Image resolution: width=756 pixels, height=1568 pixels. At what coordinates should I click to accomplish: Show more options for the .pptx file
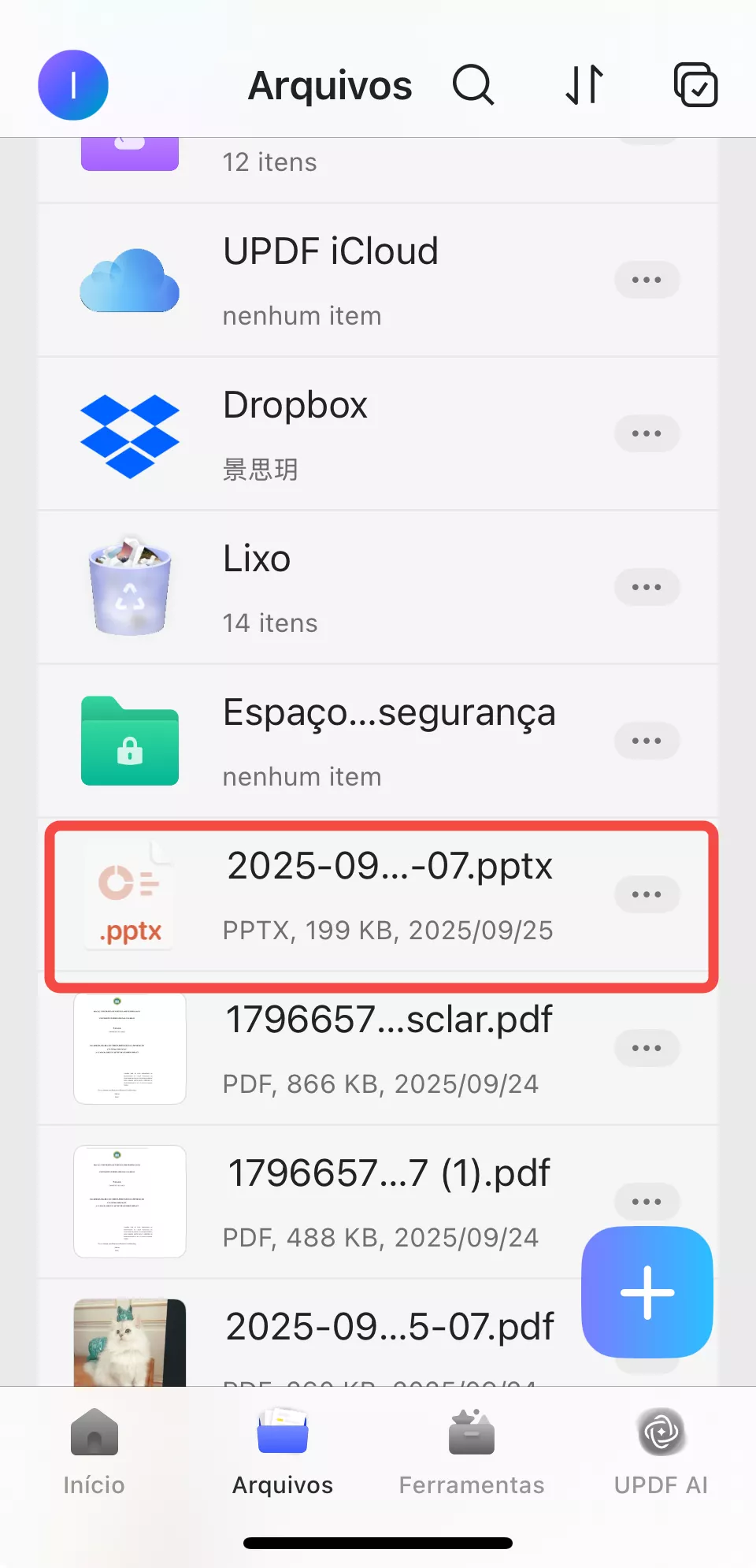click(x=647, y=894)
